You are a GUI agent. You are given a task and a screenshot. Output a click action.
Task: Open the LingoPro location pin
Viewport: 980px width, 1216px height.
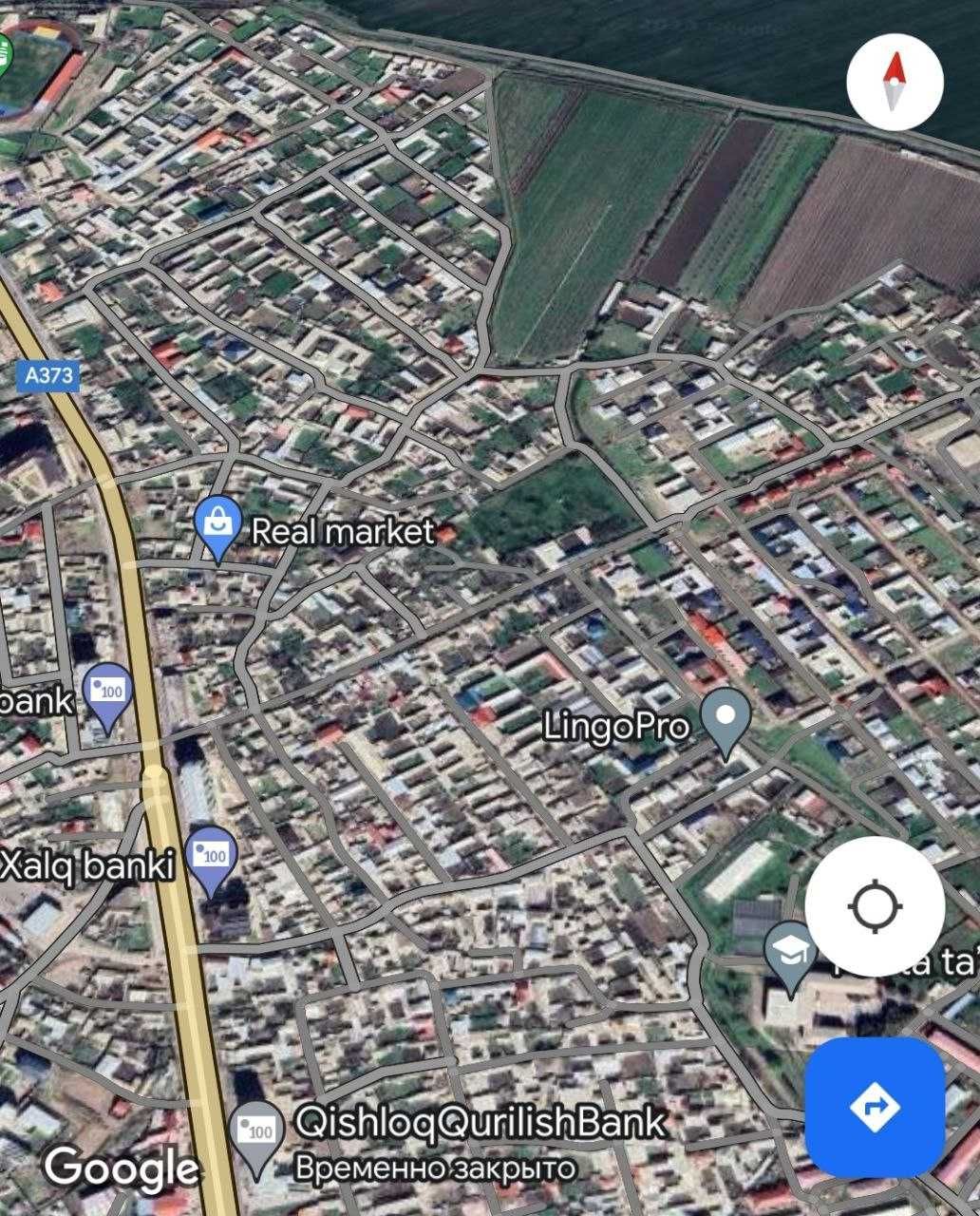click(726, 719)
